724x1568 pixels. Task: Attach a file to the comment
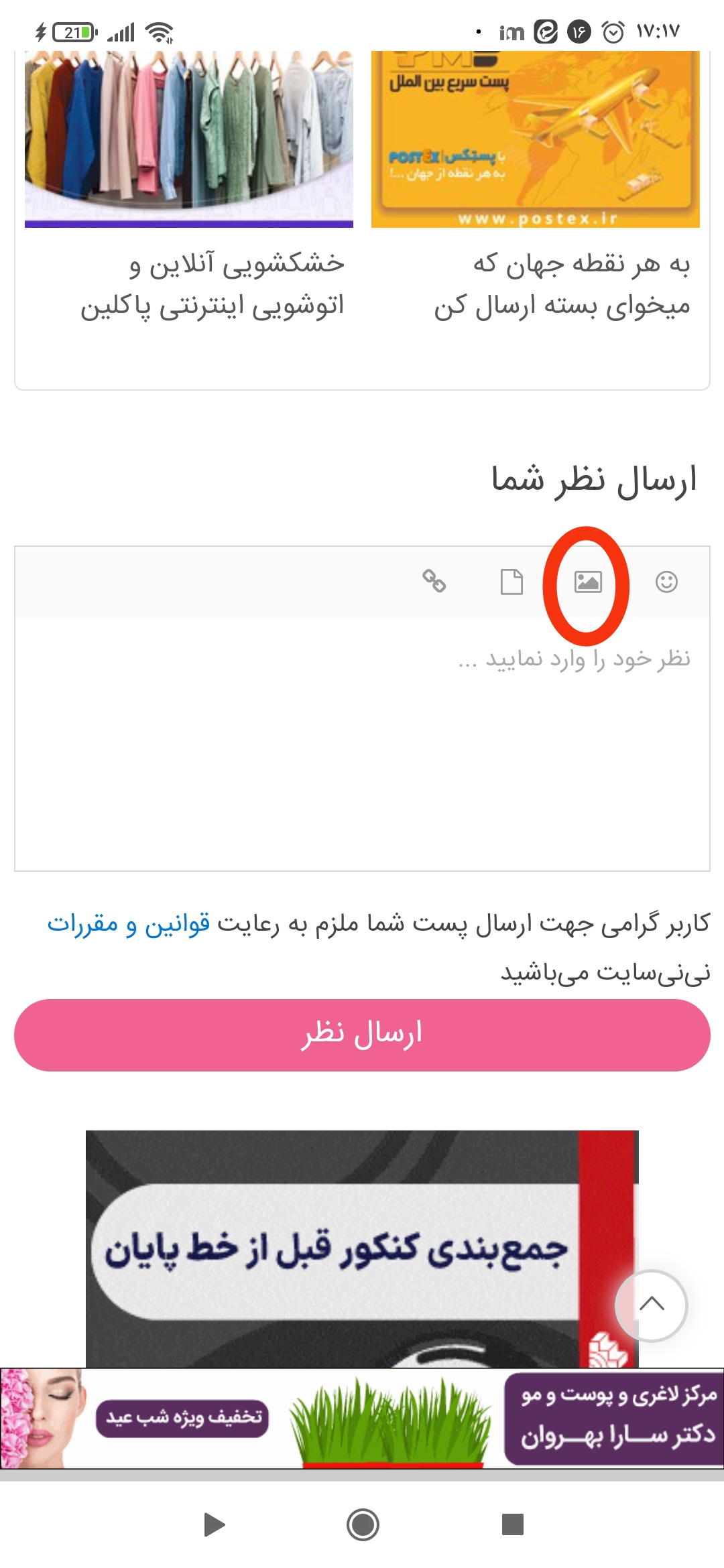click(x=511, y=582)
